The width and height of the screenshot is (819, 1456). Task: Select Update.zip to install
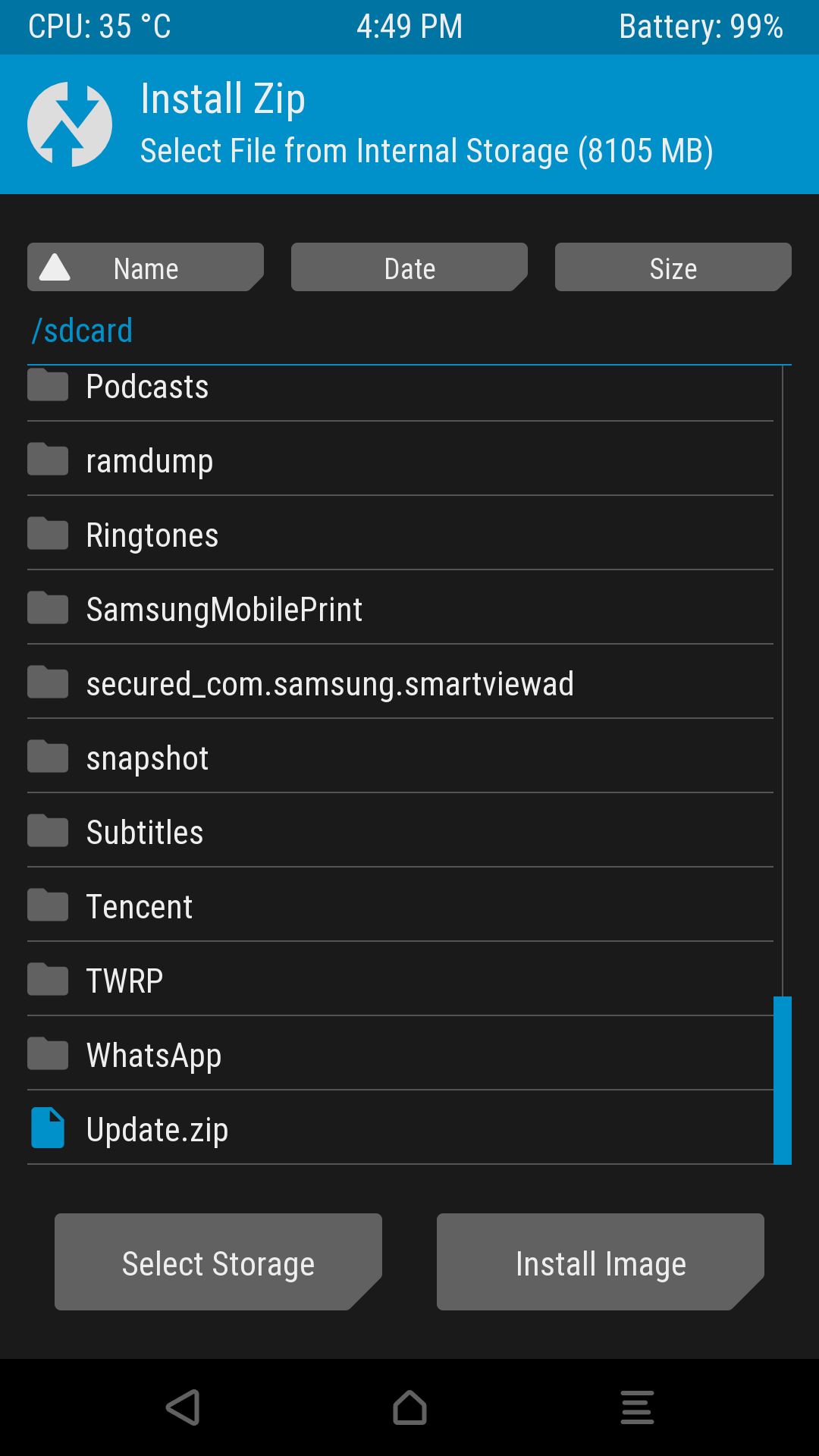click(x=400, y=1128)
